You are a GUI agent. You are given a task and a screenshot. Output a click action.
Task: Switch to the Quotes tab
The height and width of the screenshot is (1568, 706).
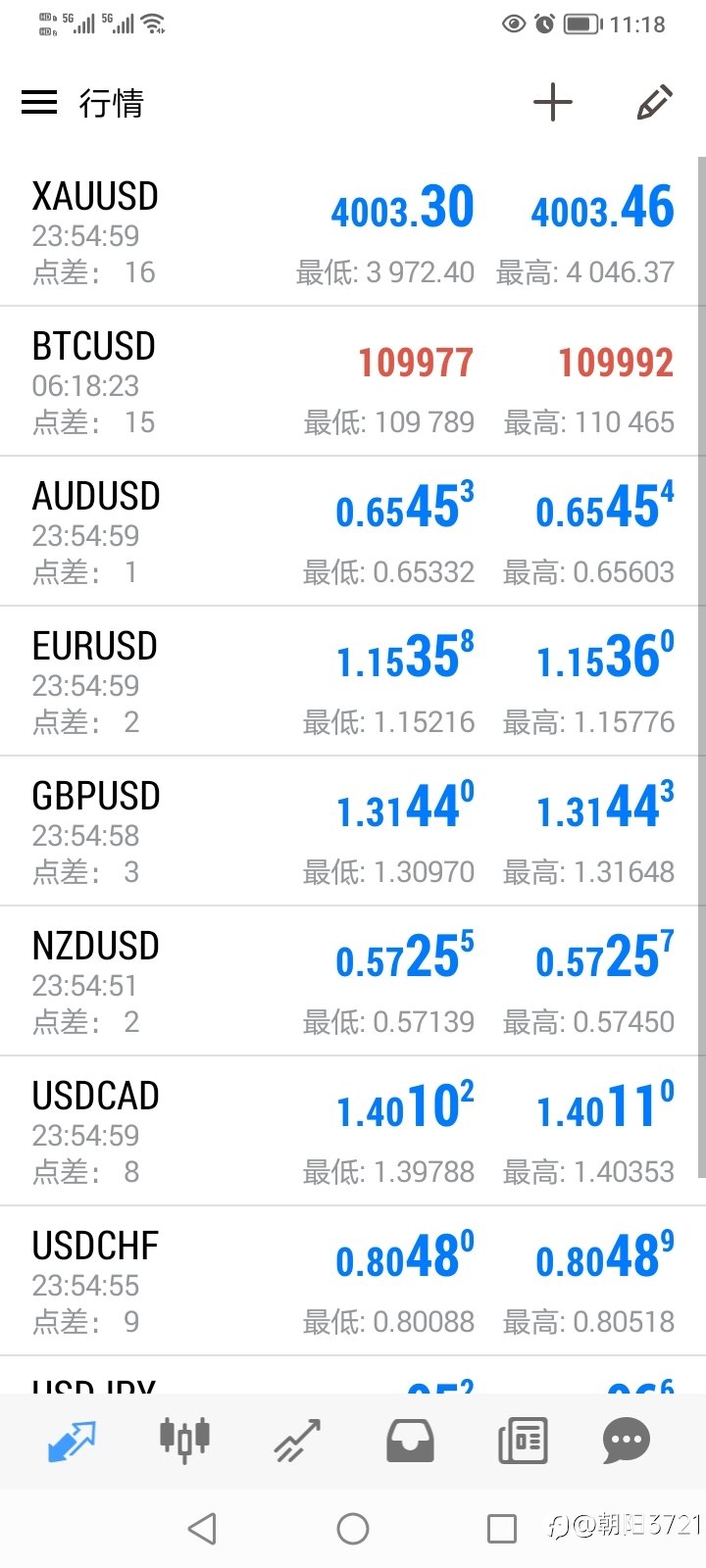click(x=73, y=1441)
